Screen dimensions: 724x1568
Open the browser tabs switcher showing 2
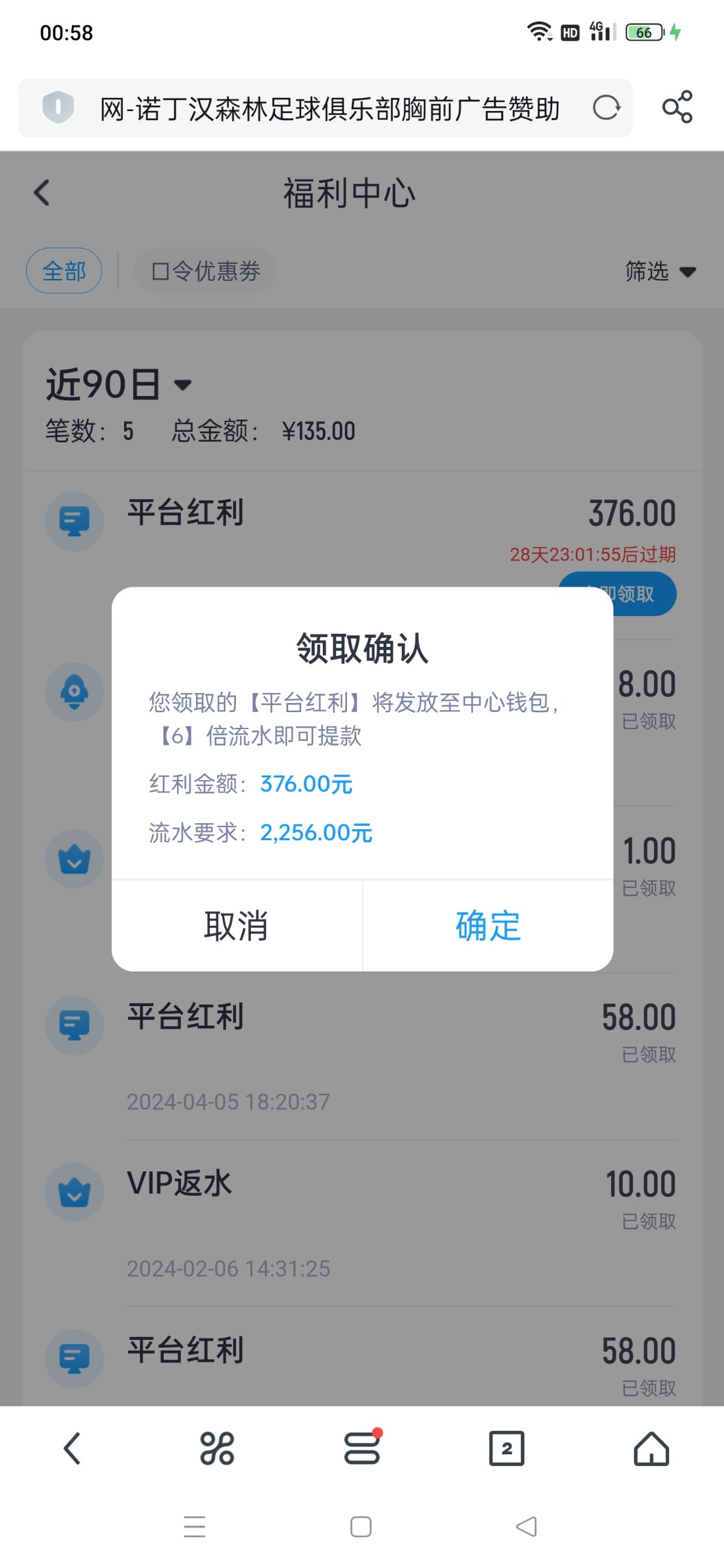click(x=506, y=1448)
